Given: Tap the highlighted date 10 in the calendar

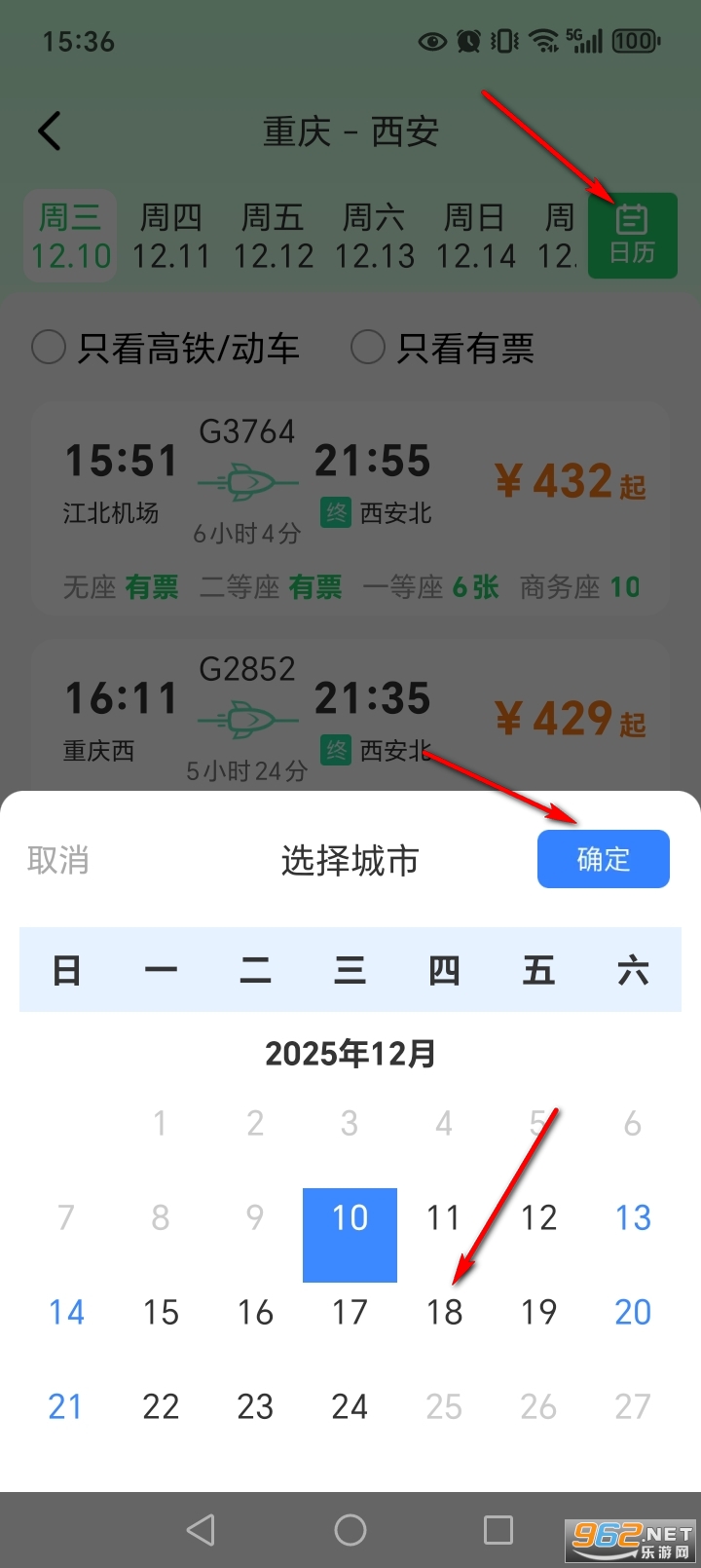Looking at the screenshot, I should 350,1217.
